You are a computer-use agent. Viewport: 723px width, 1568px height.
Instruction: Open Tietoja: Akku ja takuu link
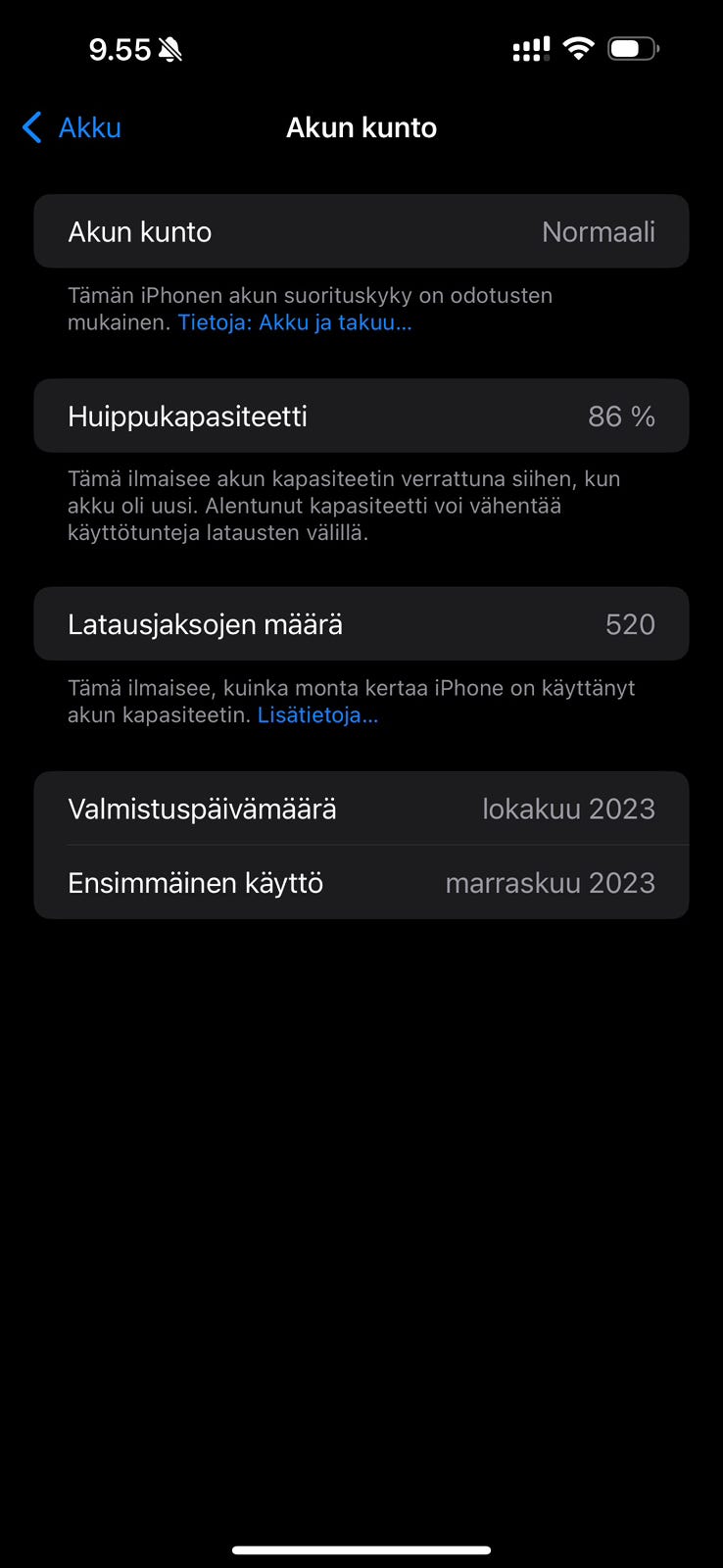click(x=294, y=322)
